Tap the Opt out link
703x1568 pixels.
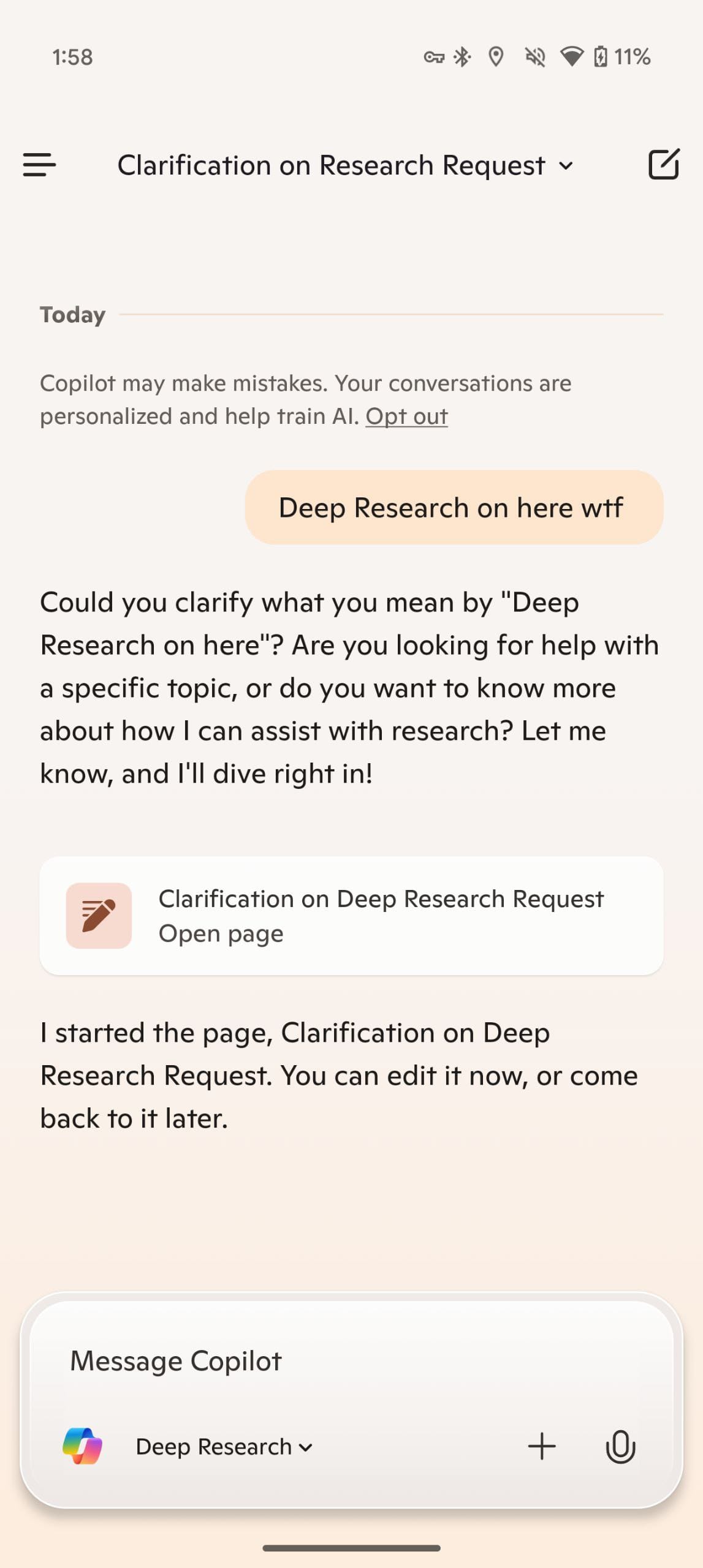pyautogui.click(x=406, y=417)
